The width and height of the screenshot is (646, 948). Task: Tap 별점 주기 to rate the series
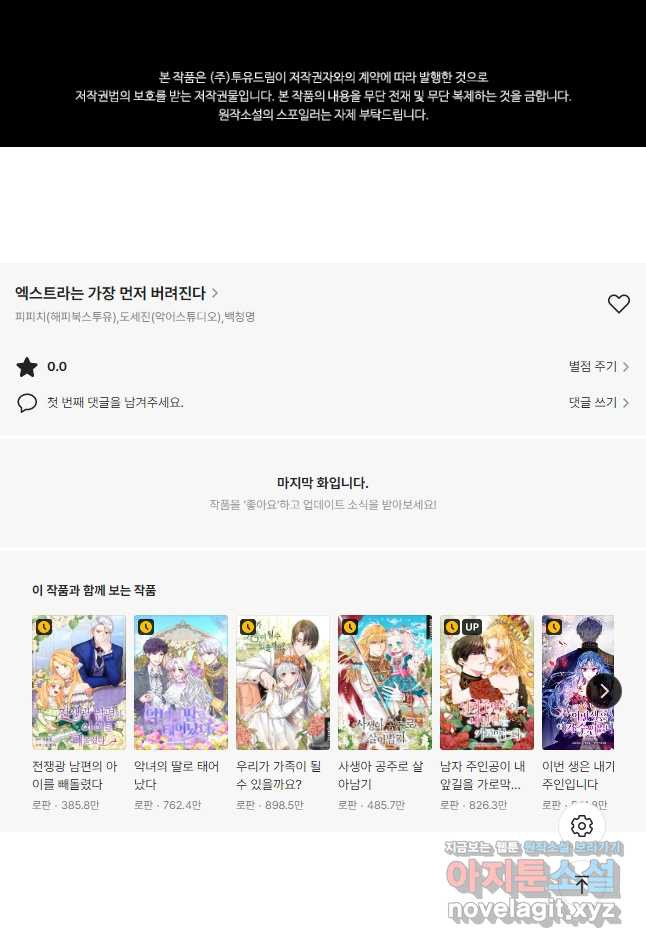pyautogui.click(x=598, y=367)
